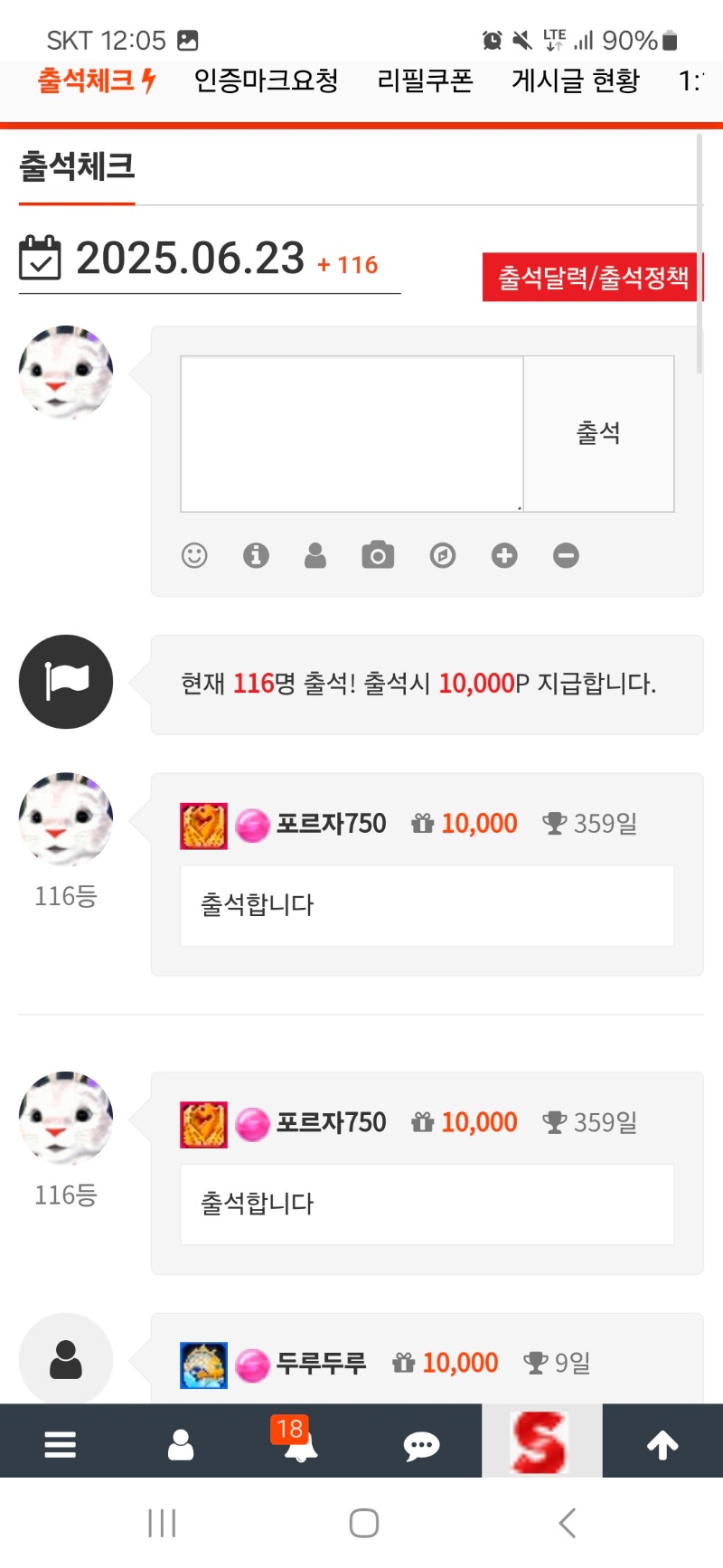Jump to top with the up arrow
Screen dimensions: 723x1568
coord(662,1444)
